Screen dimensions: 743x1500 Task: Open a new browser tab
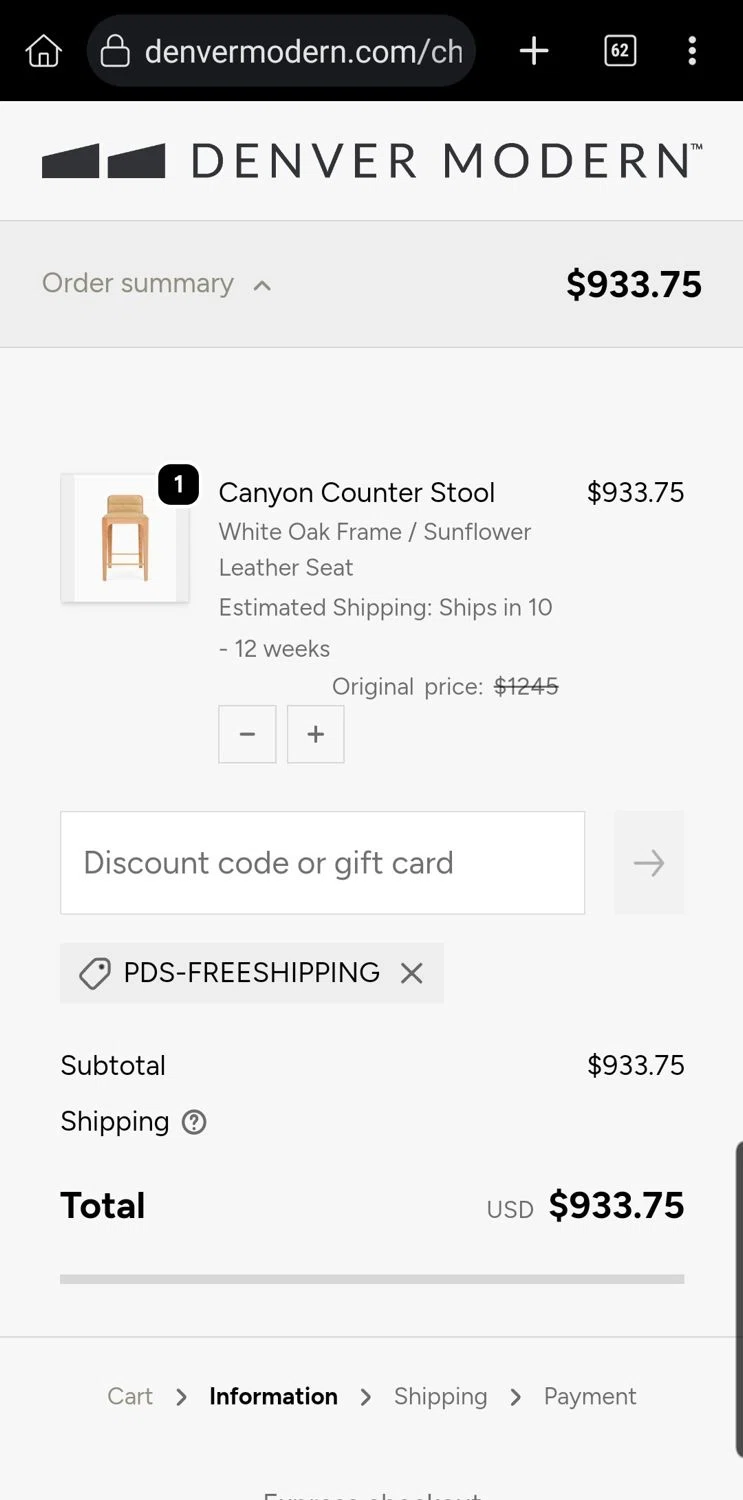click(x=534, y=51)
